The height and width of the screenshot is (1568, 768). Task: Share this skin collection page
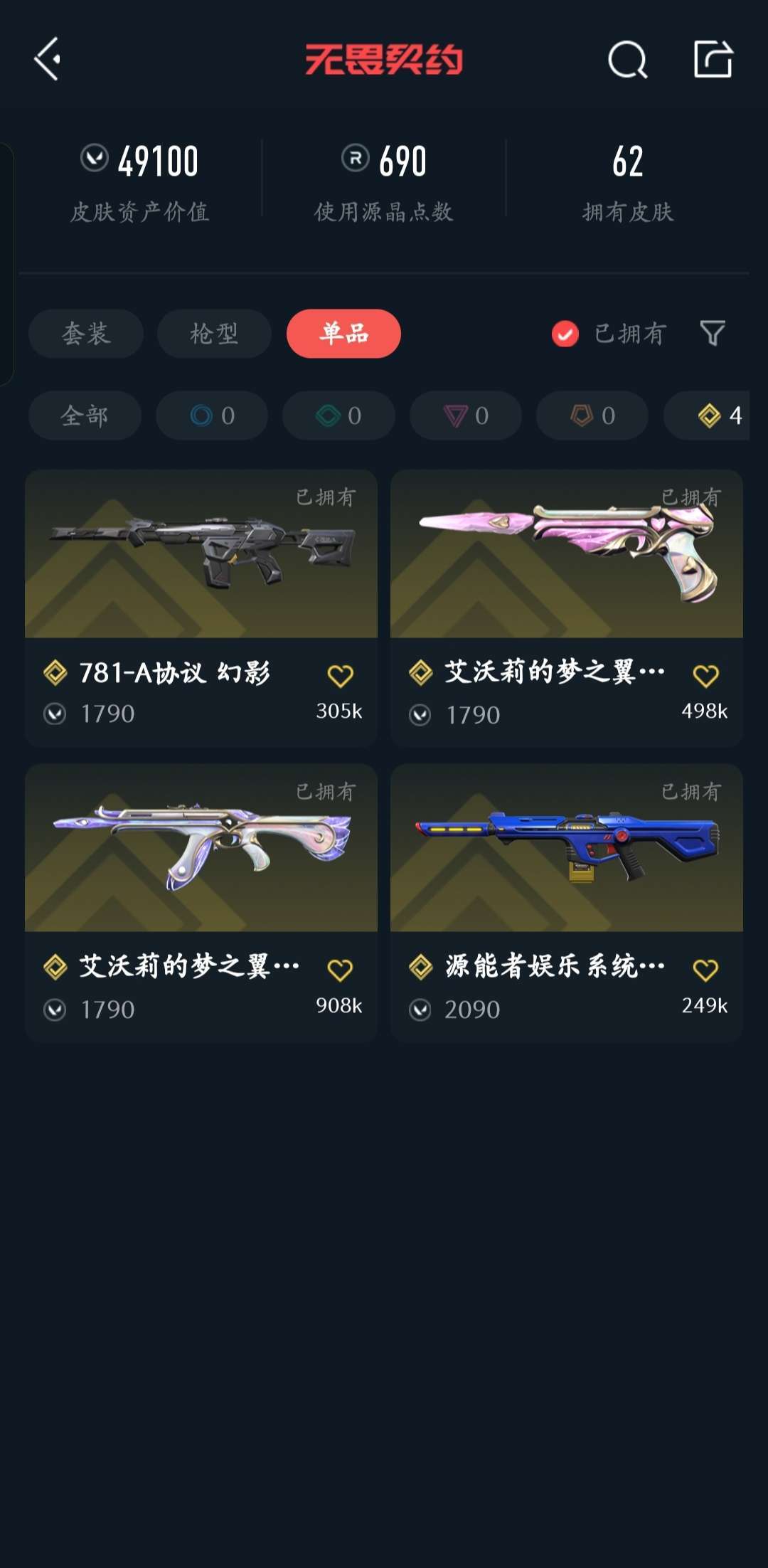[x=713, y=59]
